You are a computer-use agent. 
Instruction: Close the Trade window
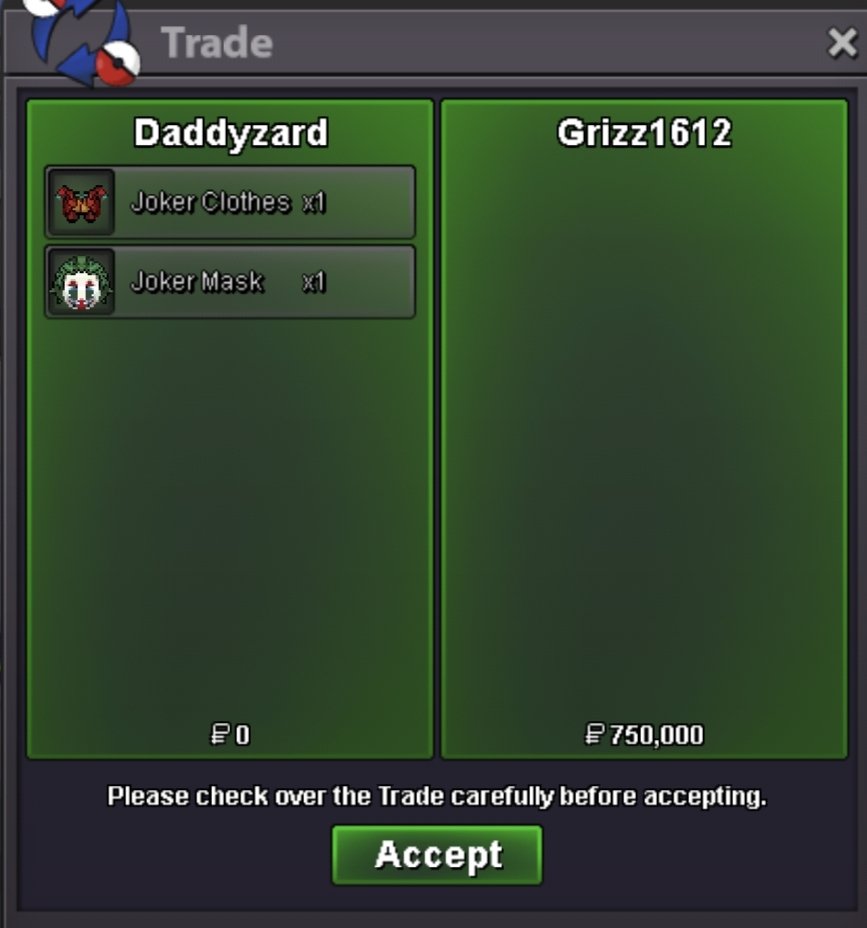(x=842, y=43)
